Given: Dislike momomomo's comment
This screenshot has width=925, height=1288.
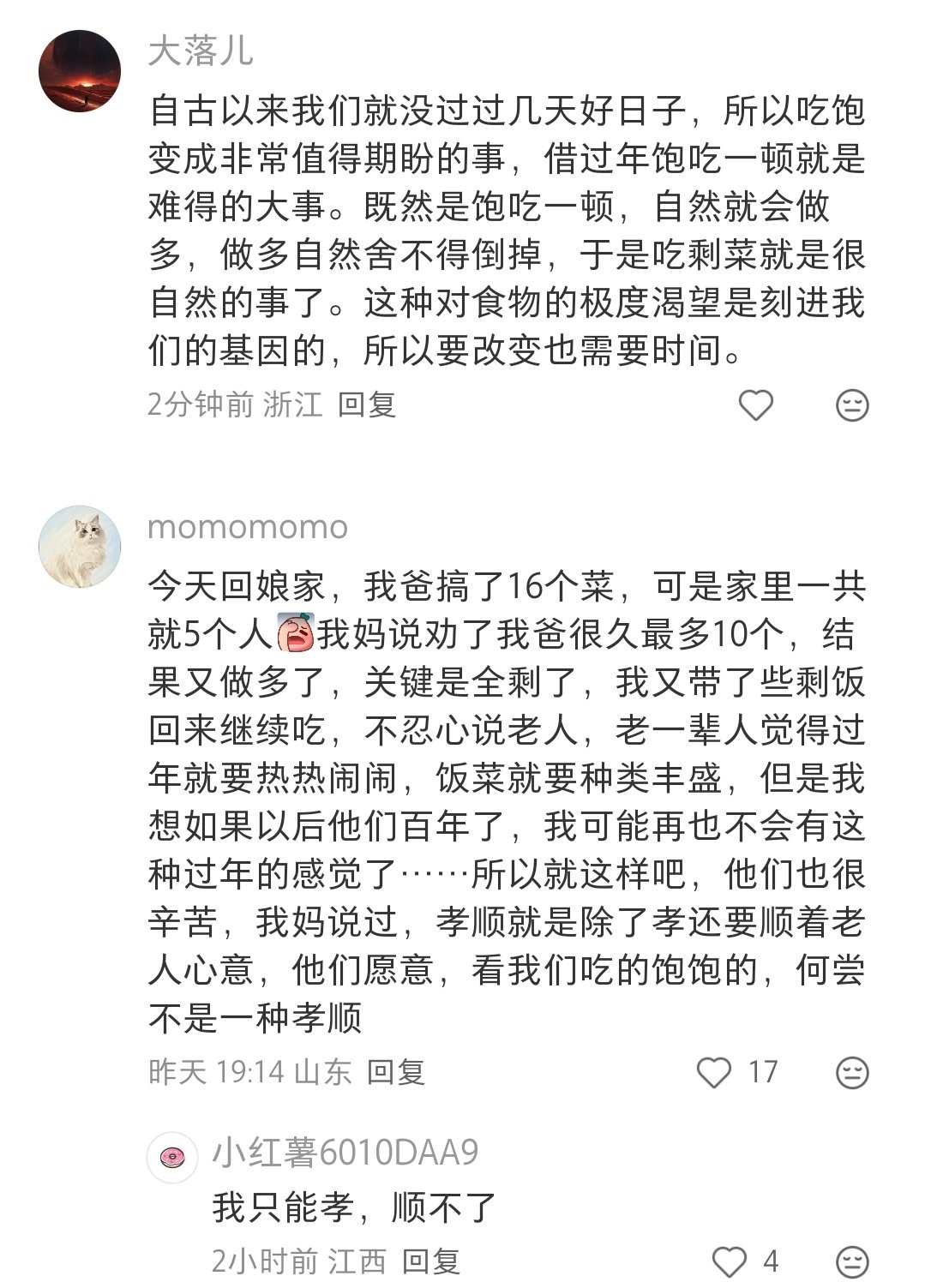Looking at the screenshot, I should coord(852,1072).
